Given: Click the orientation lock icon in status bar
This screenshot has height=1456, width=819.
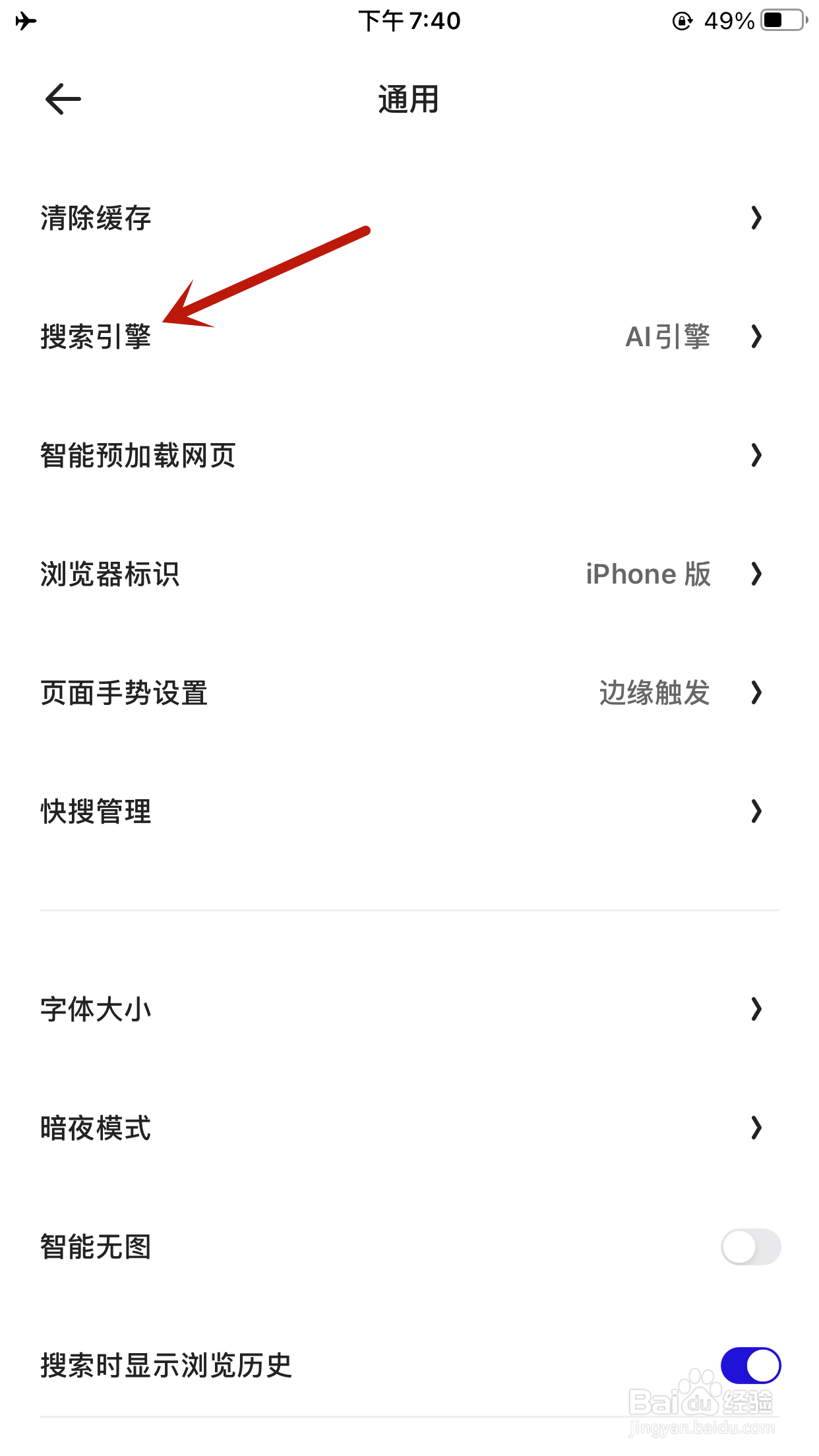Looking at the screenshot, I should [680, 21].
